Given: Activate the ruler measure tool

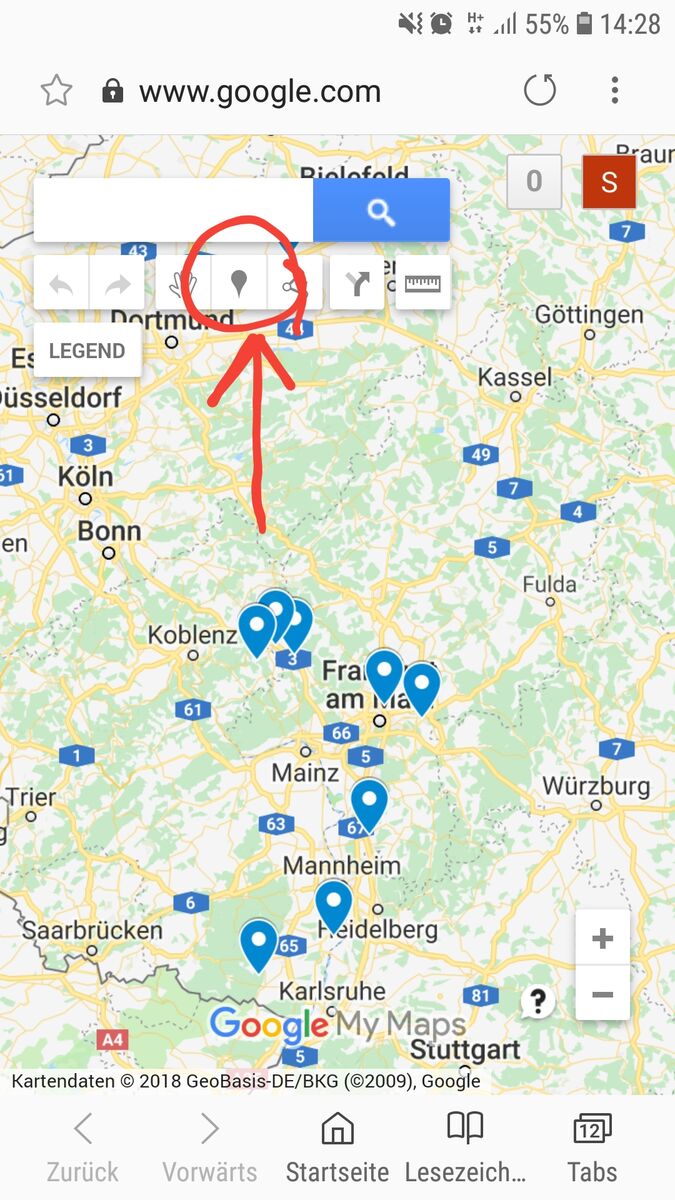Looking at the screenshot, I should click(x=423, y=285).
